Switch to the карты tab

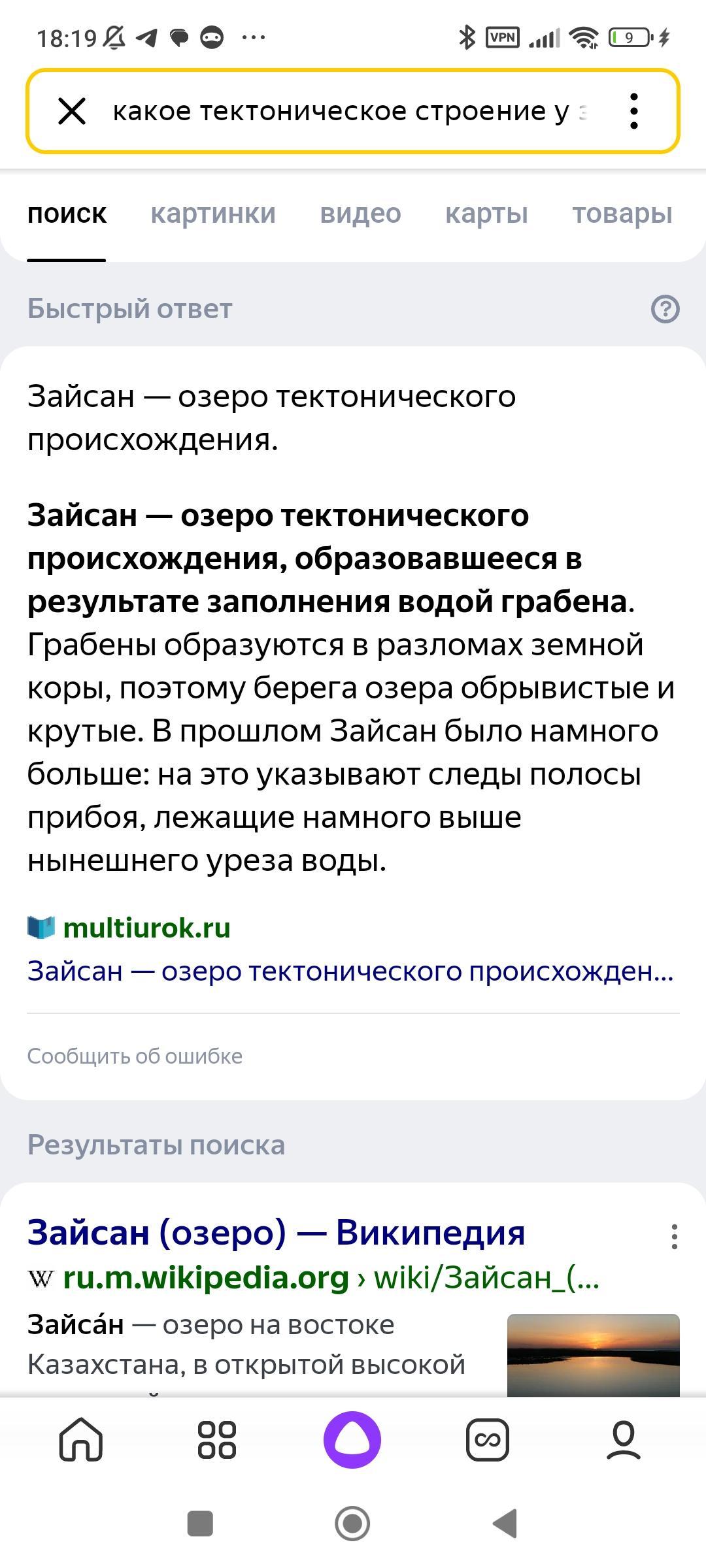[486, 214]
